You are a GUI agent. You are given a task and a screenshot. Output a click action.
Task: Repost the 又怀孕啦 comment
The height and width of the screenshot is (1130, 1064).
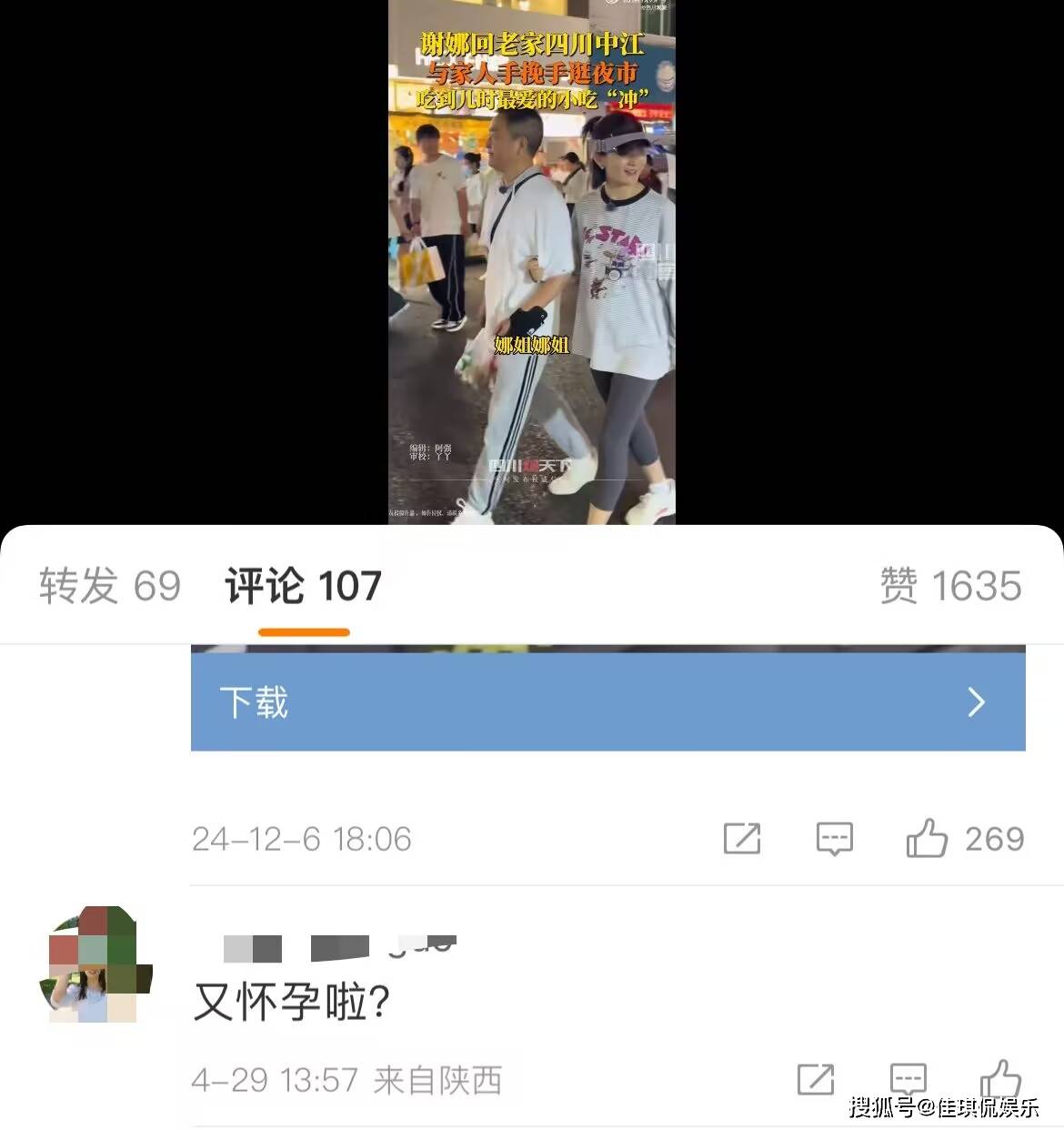815,1080
